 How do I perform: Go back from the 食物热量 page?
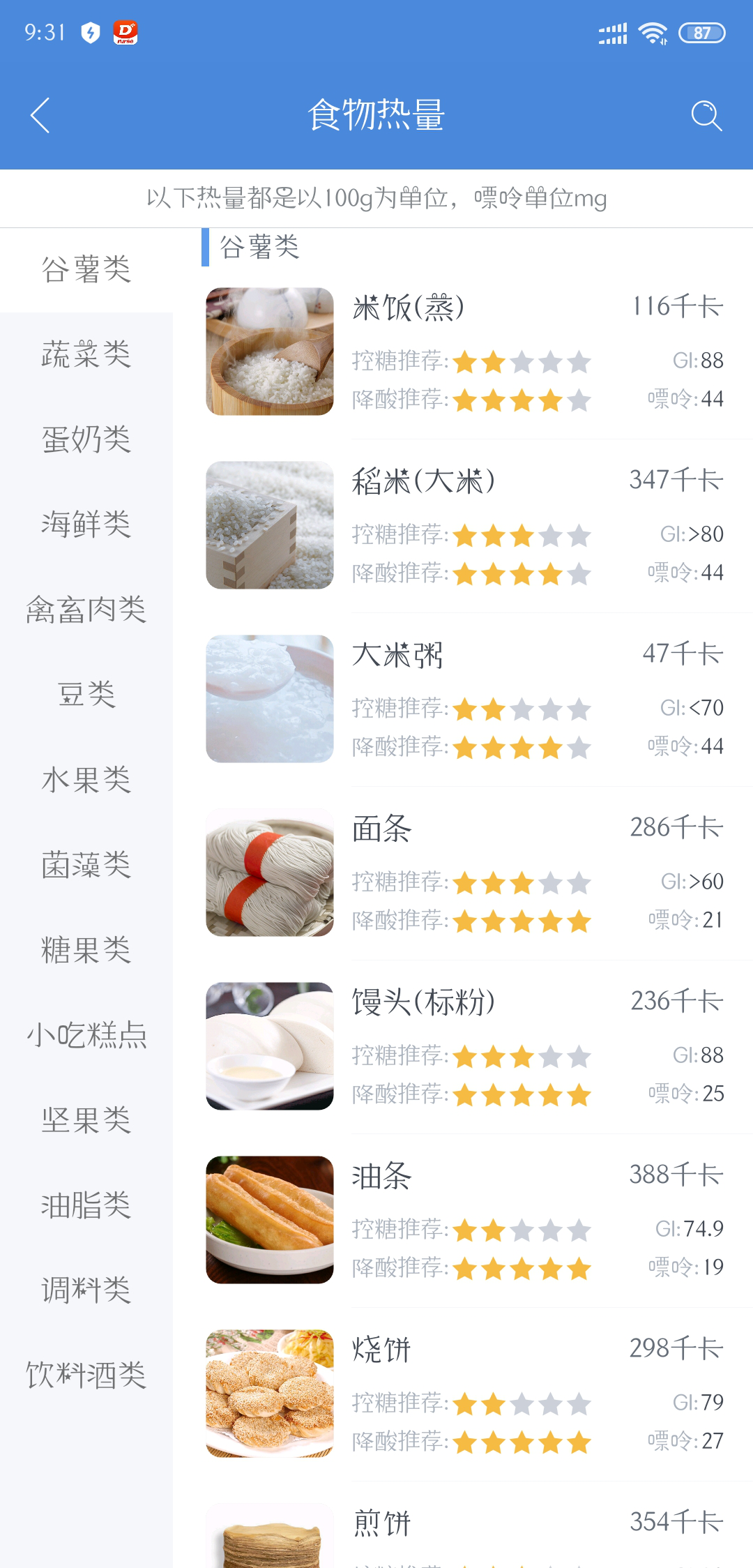pos(40,115)
